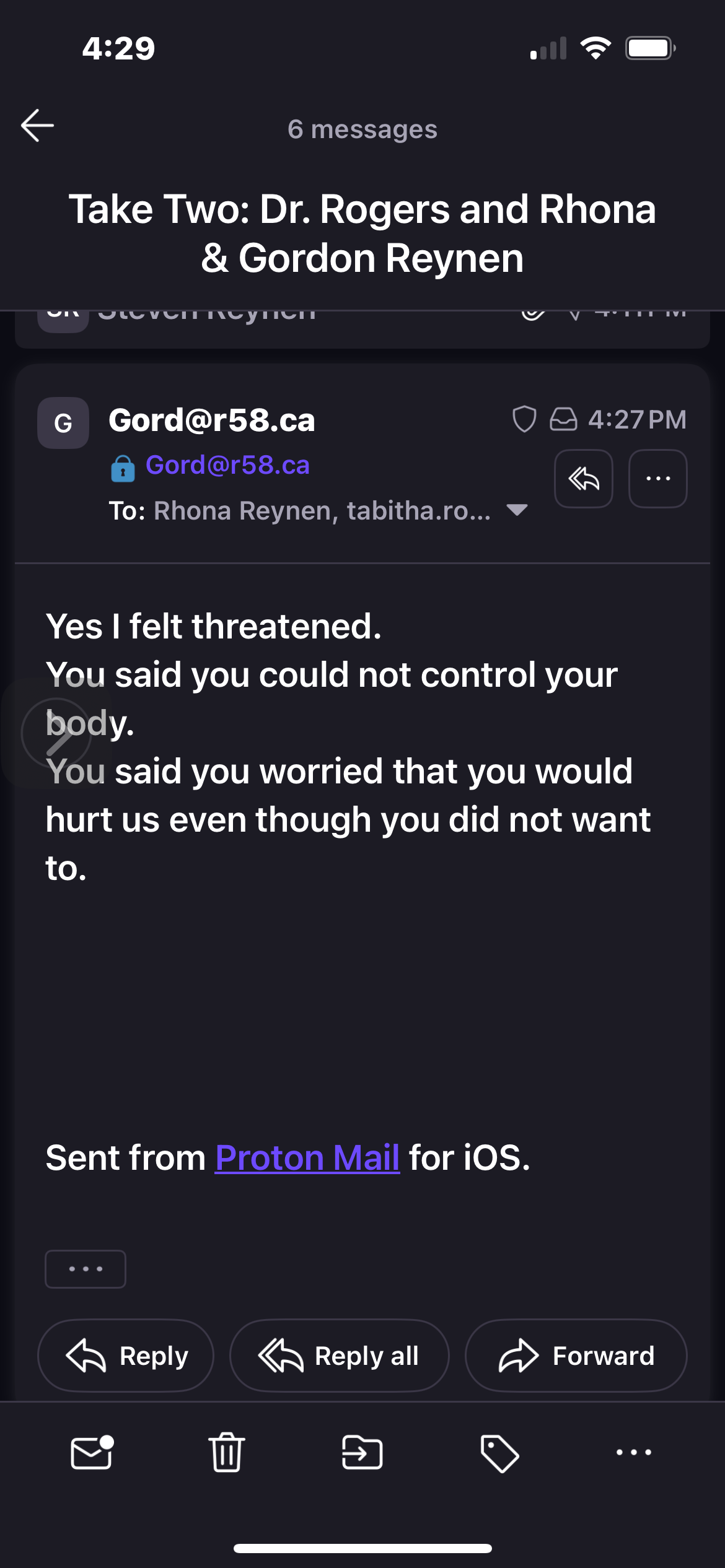
Task: Tap the reply-all icon beside Gord's message
Action: pos(583,479)
